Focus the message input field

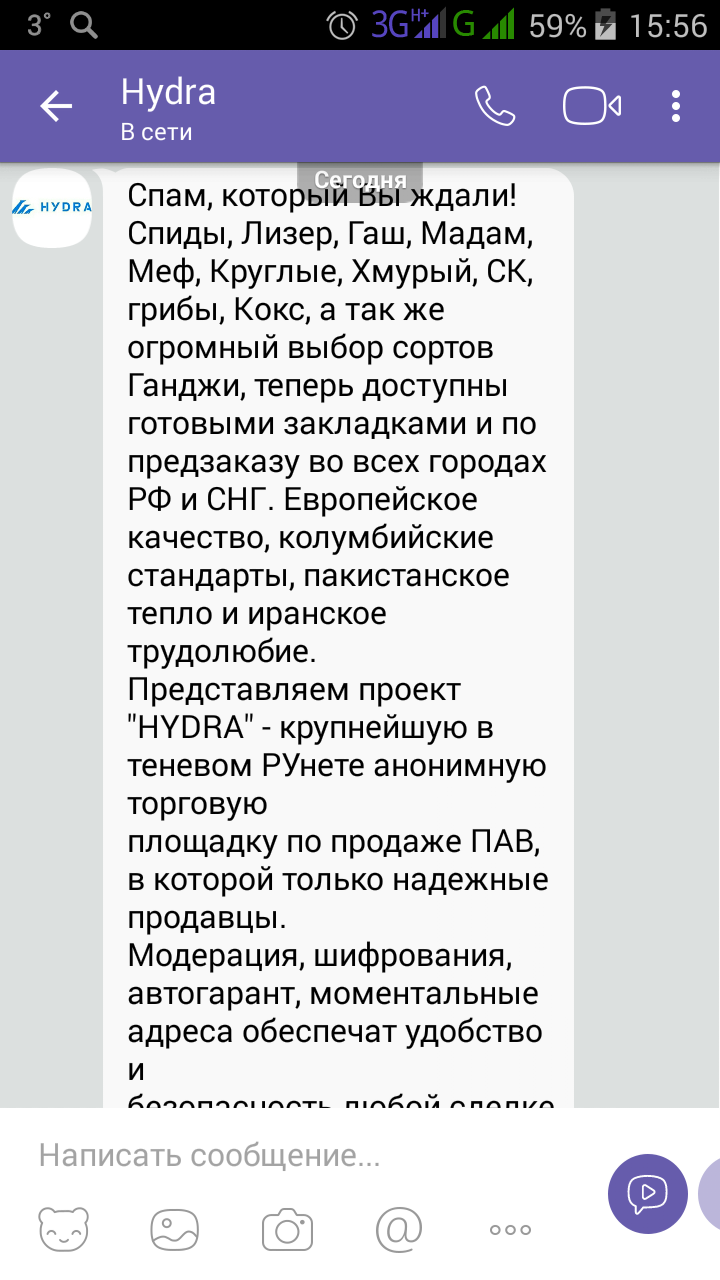(x=310, y=1156)
